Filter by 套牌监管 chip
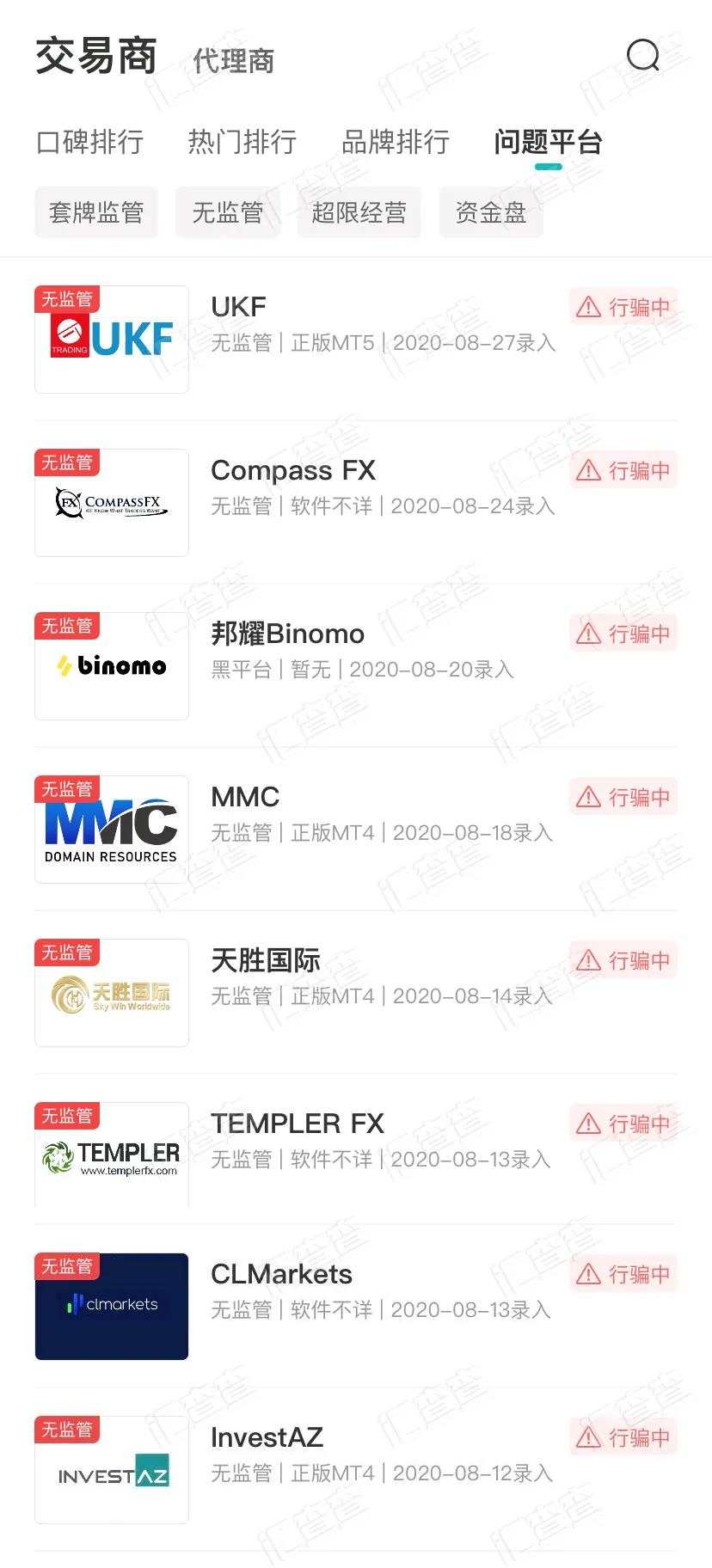 (x=96, y=212)
